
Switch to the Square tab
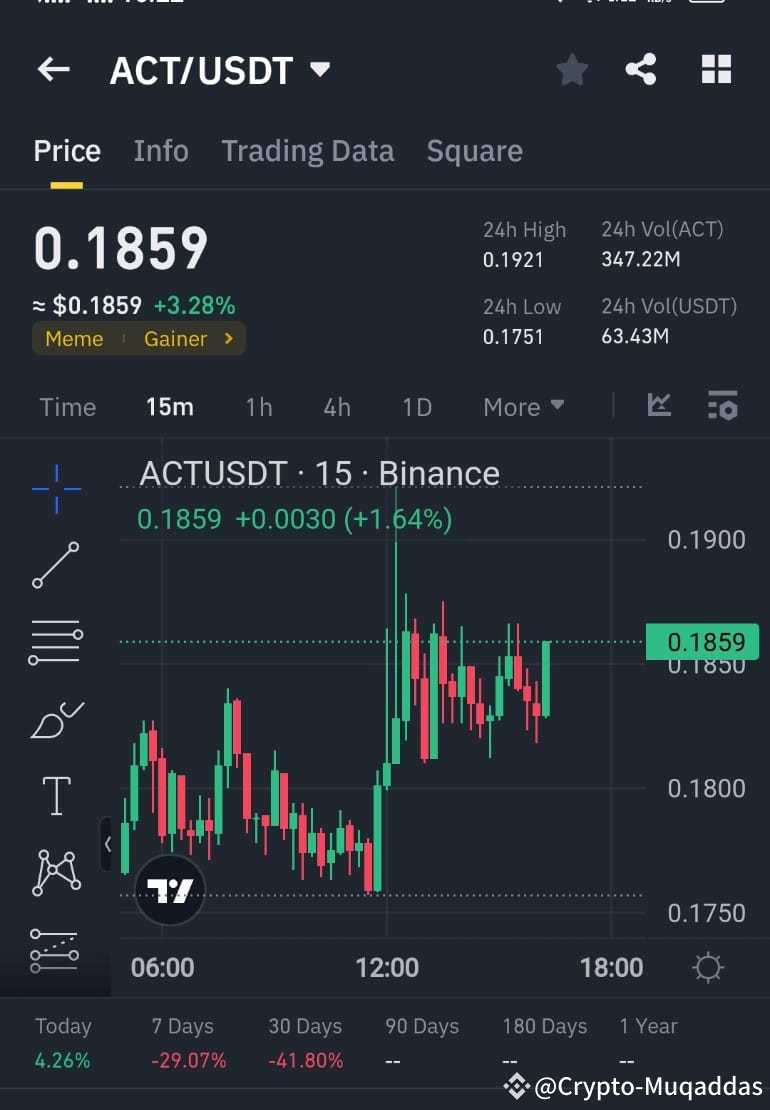pyautogui.click(x=475, y=150)
